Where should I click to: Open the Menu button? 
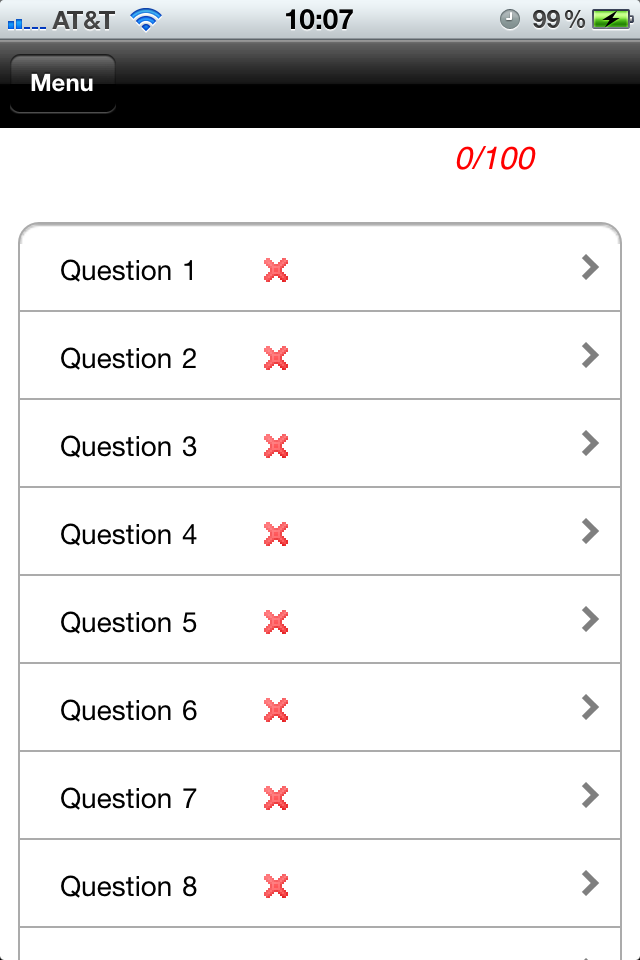tap(62, 83)
